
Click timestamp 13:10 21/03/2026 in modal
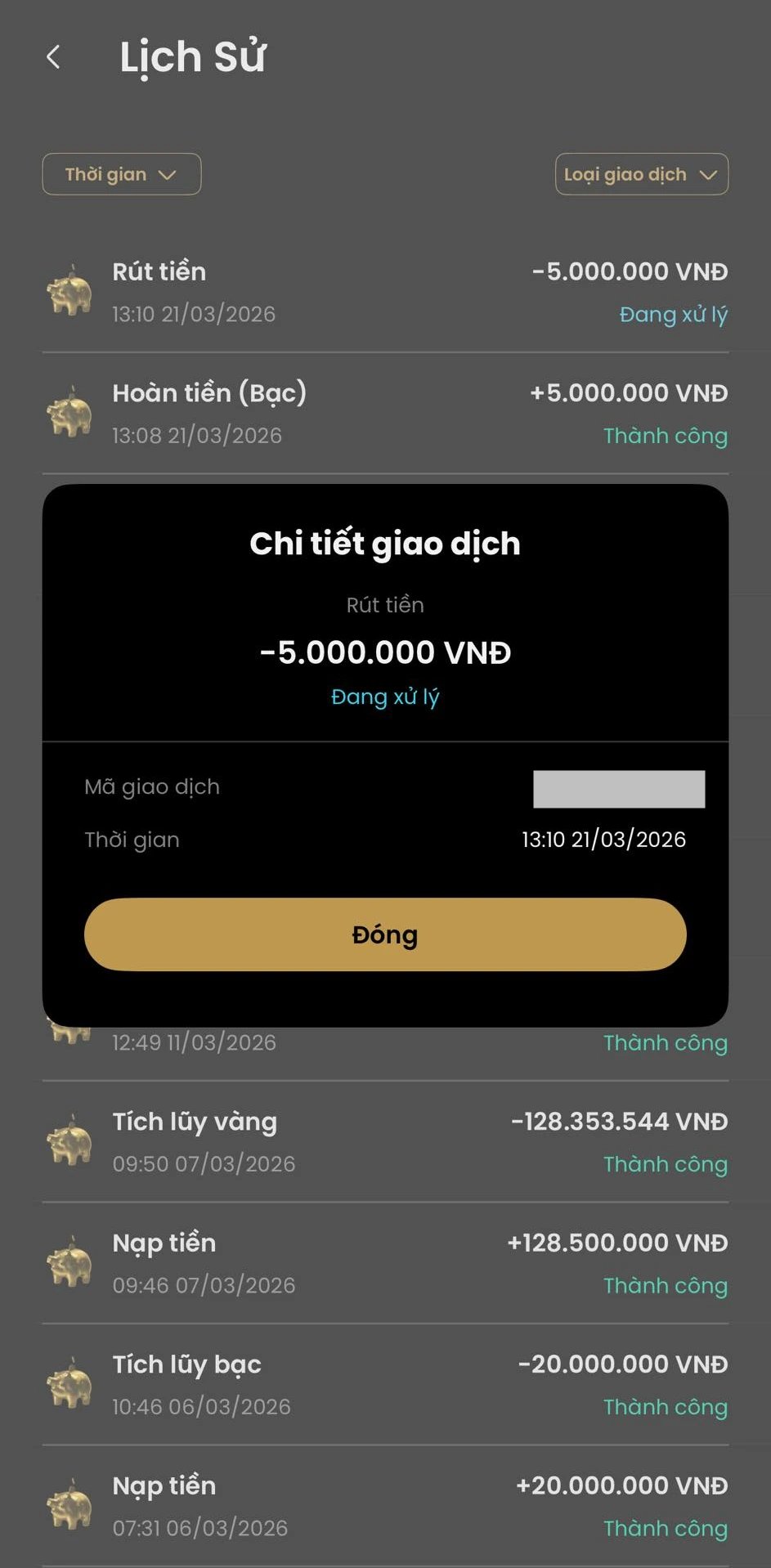click(x=603, y=839)
